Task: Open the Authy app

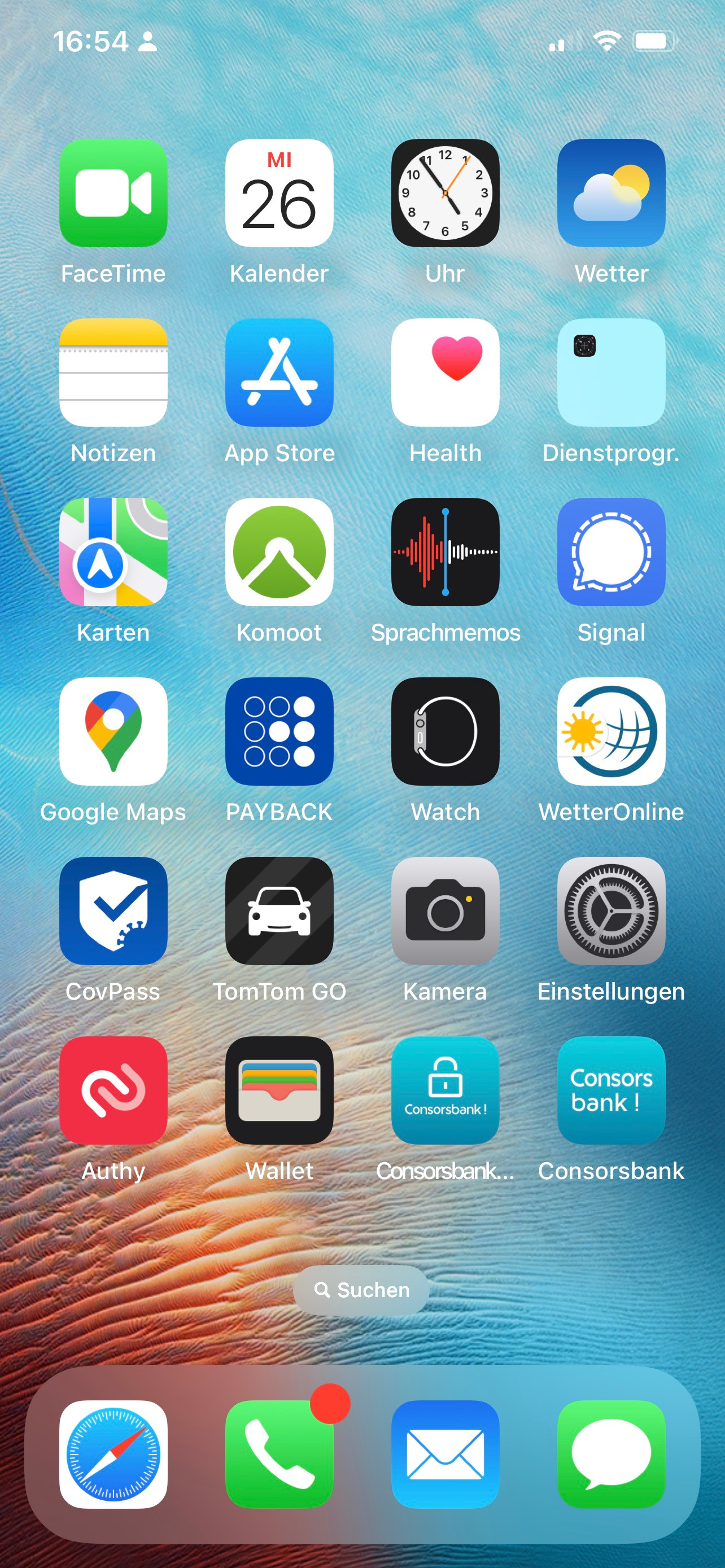Action: coord(113,1091)
